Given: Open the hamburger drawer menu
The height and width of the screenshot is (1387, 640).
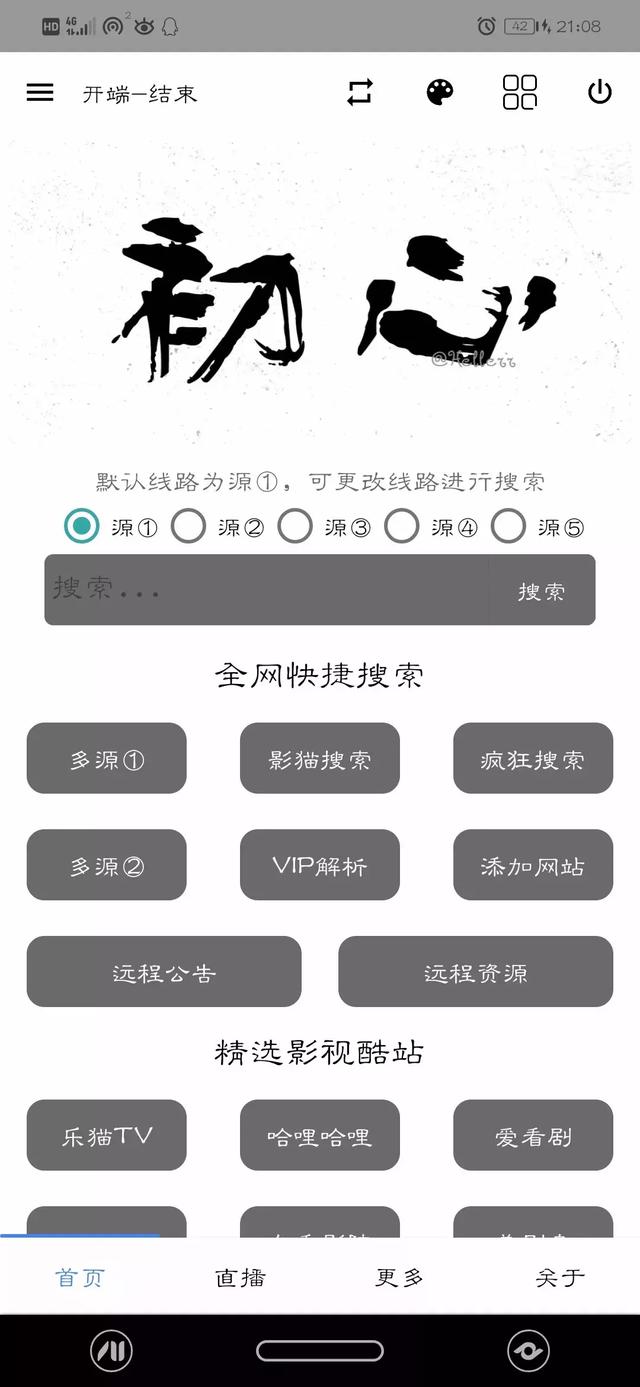Looking at the screenshot, I should click(40, 93).
